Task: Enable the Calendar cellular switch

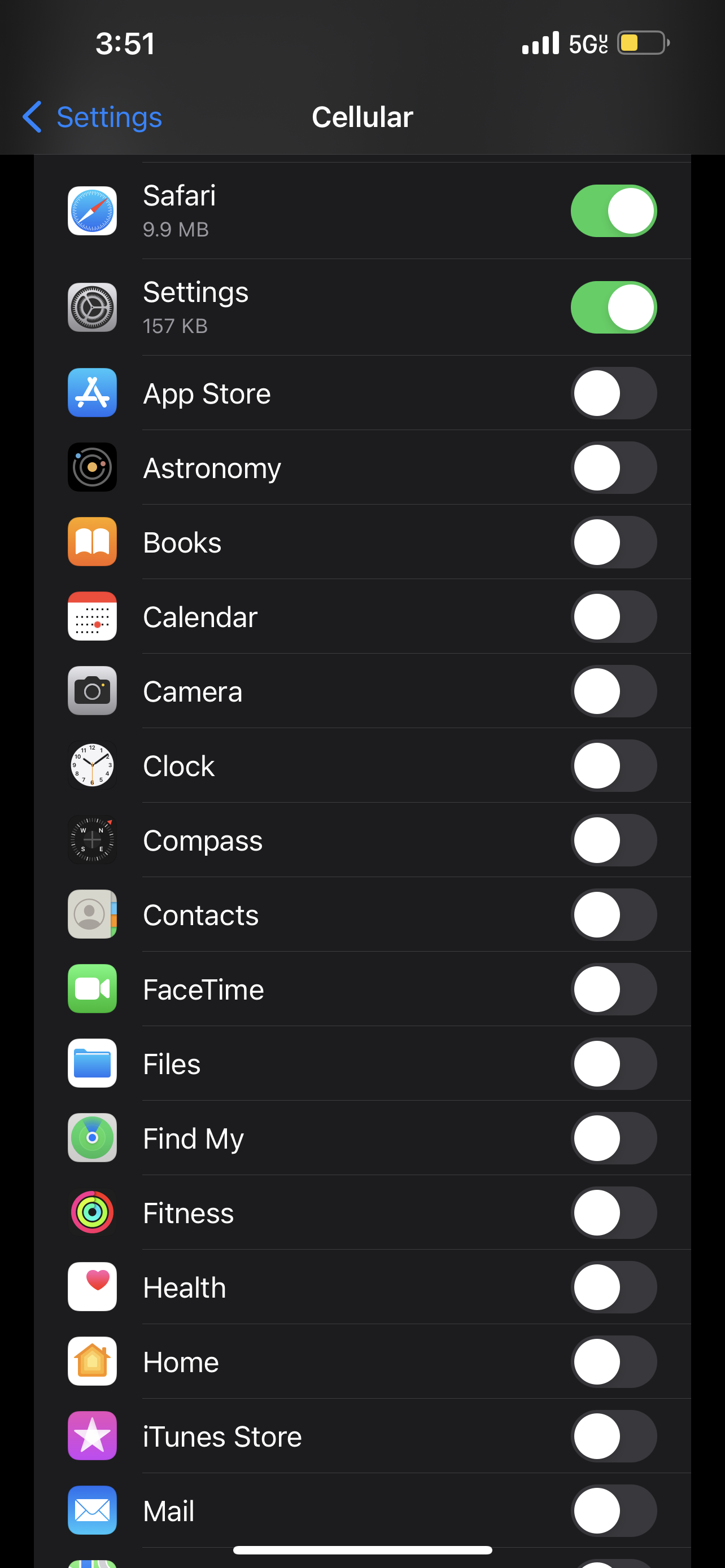Action: (613, 616)
